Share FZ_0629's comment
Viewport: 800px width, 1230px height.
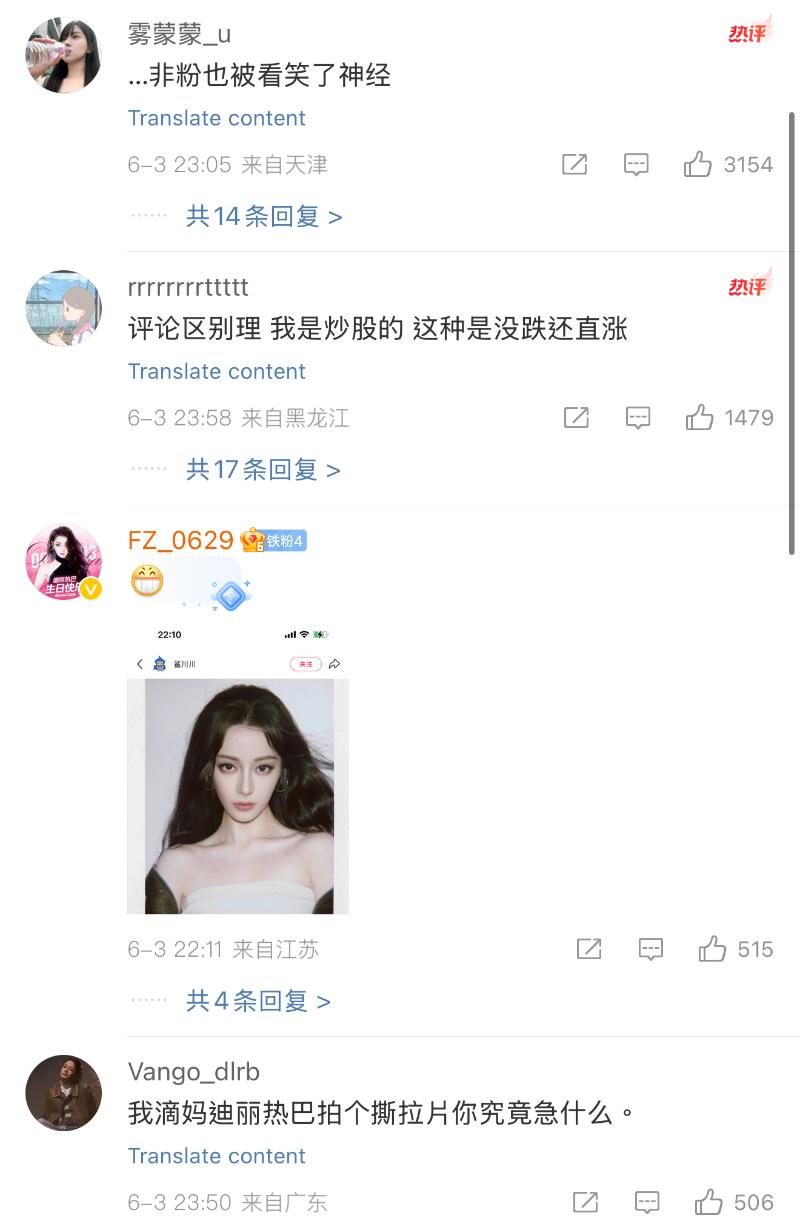pyautogui.click(x=590, y=949)
